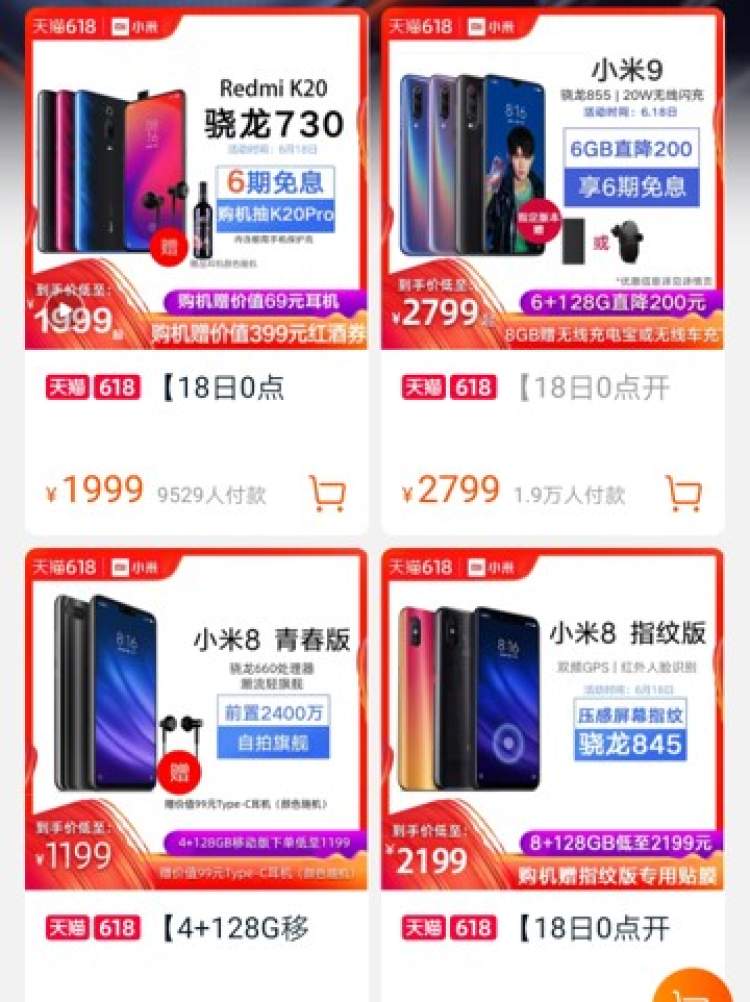Open the 小米8 青春版 product card

[195, 720]
